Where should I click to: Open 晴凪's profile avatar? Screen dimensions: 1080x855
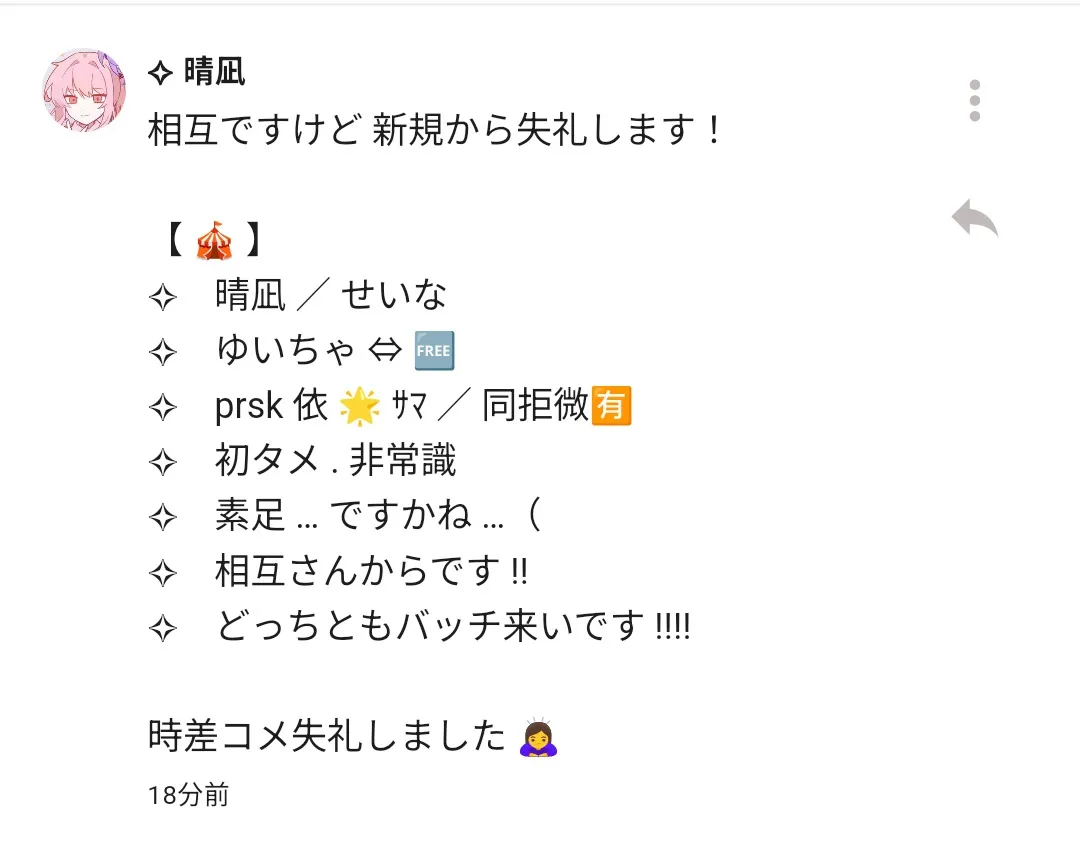click(x=84, y=89)
